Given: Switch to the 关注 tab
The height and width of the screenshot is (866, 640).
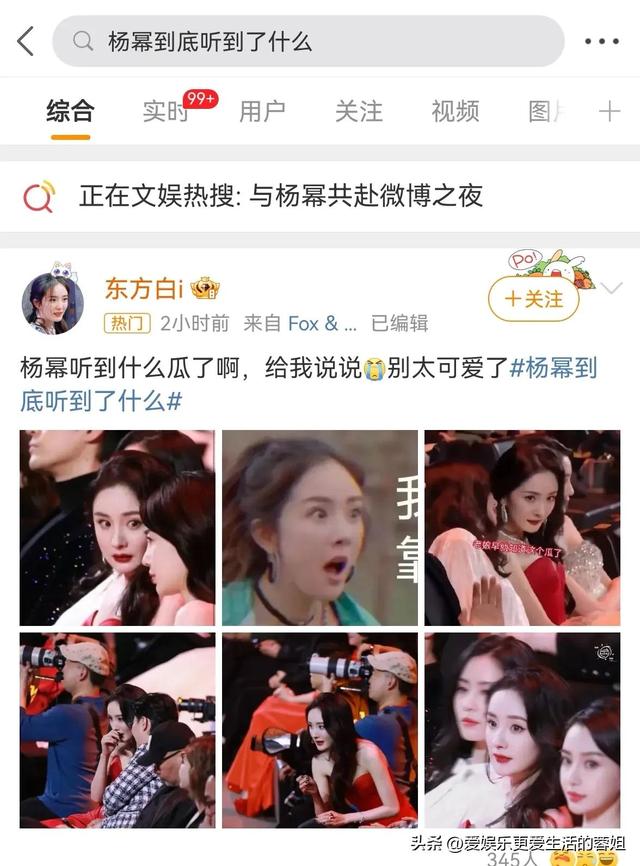Looking at the screenshot, I should point(358,111).
